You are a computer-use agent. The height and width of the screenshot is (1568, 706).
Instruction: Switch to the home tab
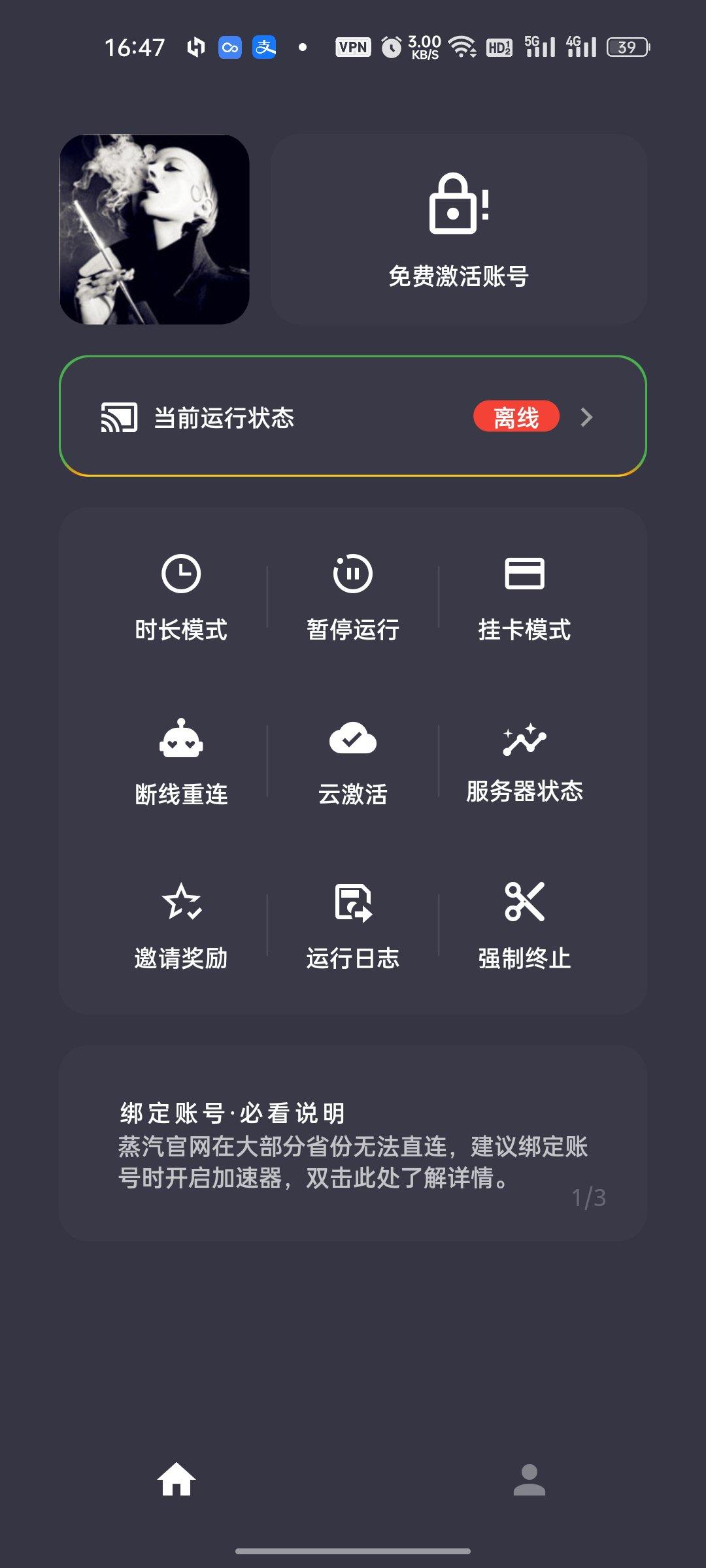point(176,1479)
